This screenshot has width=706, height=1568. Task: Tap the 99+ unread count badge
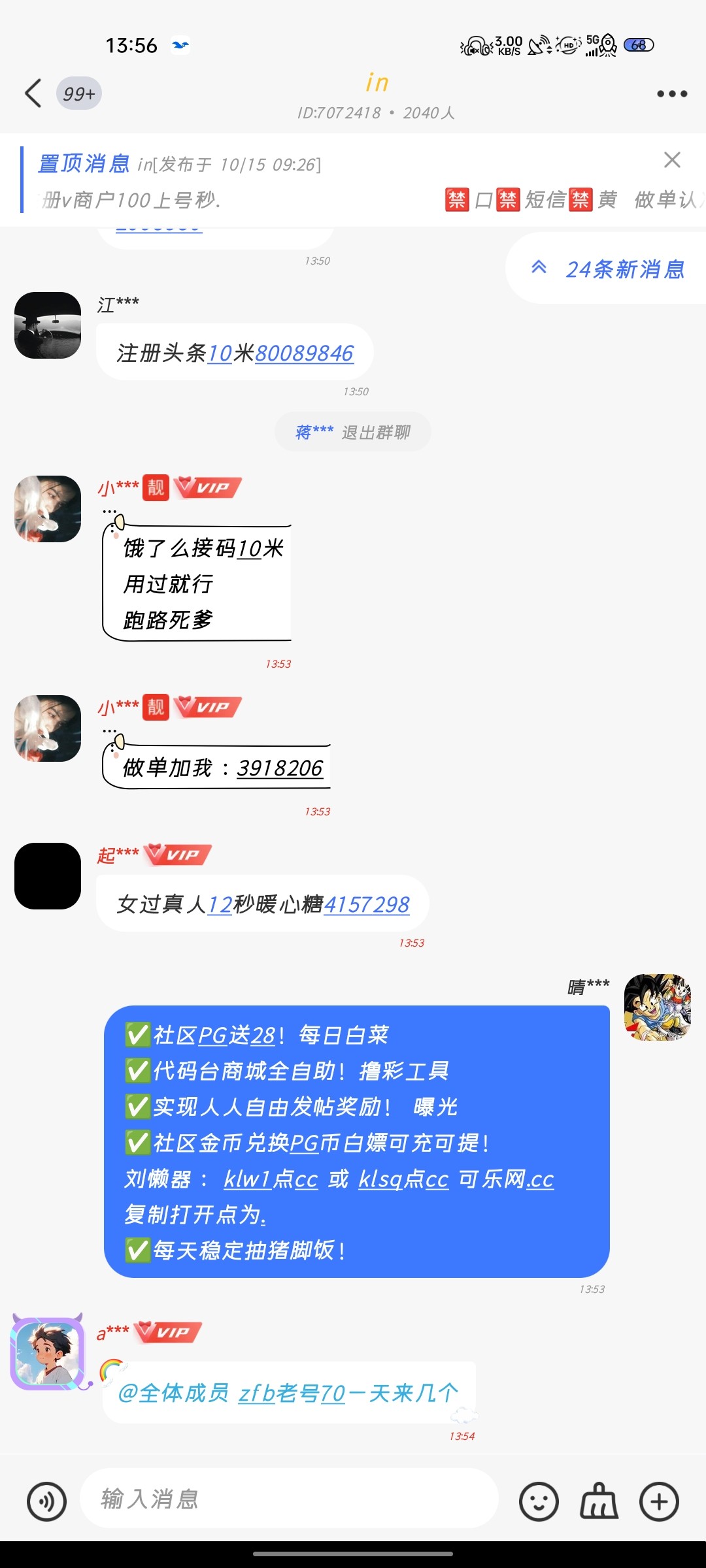pos(78,93)
